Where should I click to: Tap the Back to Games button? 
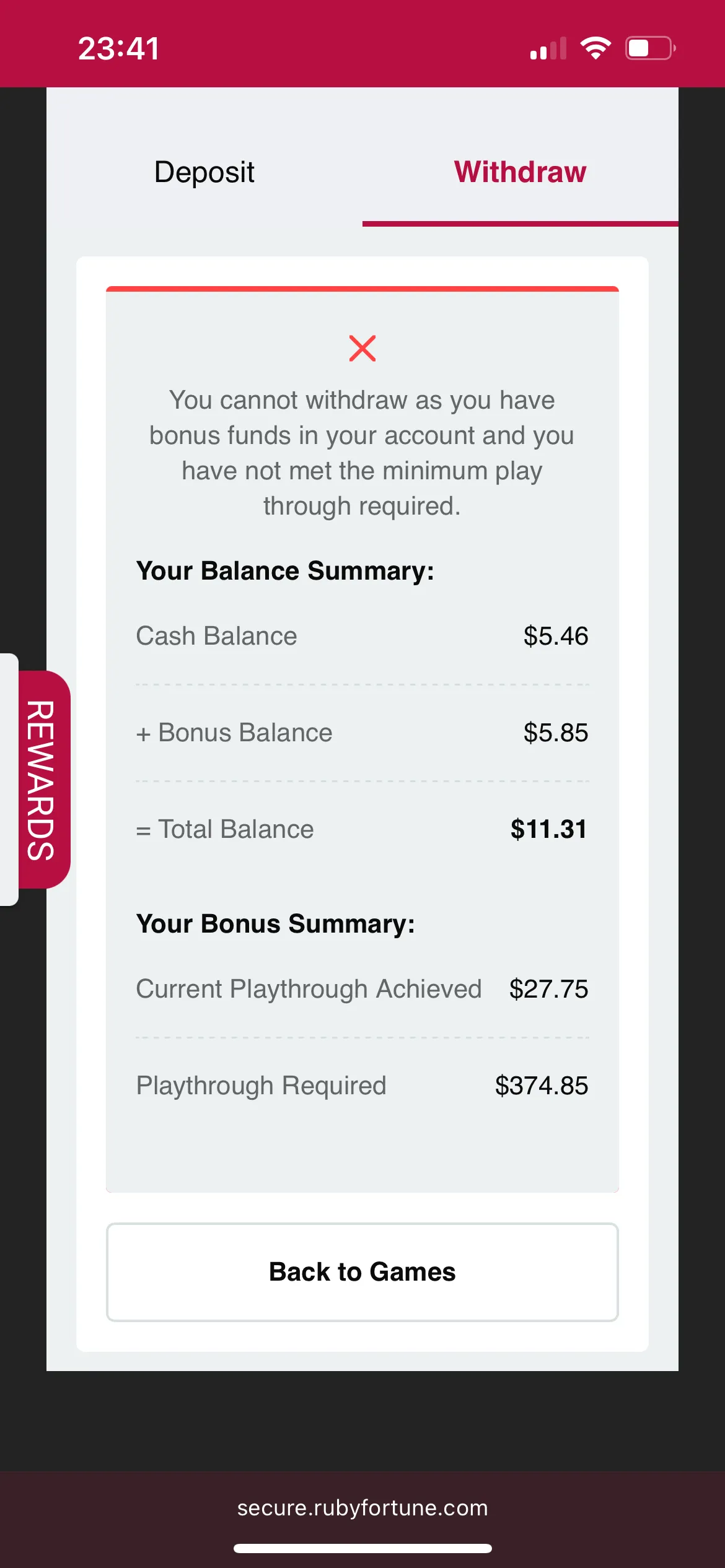pyautogui.click(x=362, y=1272)
